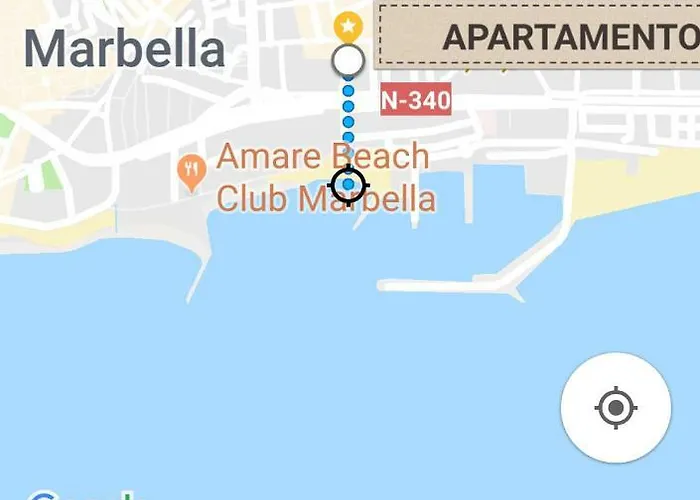Open the Amare Beach Club Marbella place marker
700x500 pixels.
tap(190, 172)
